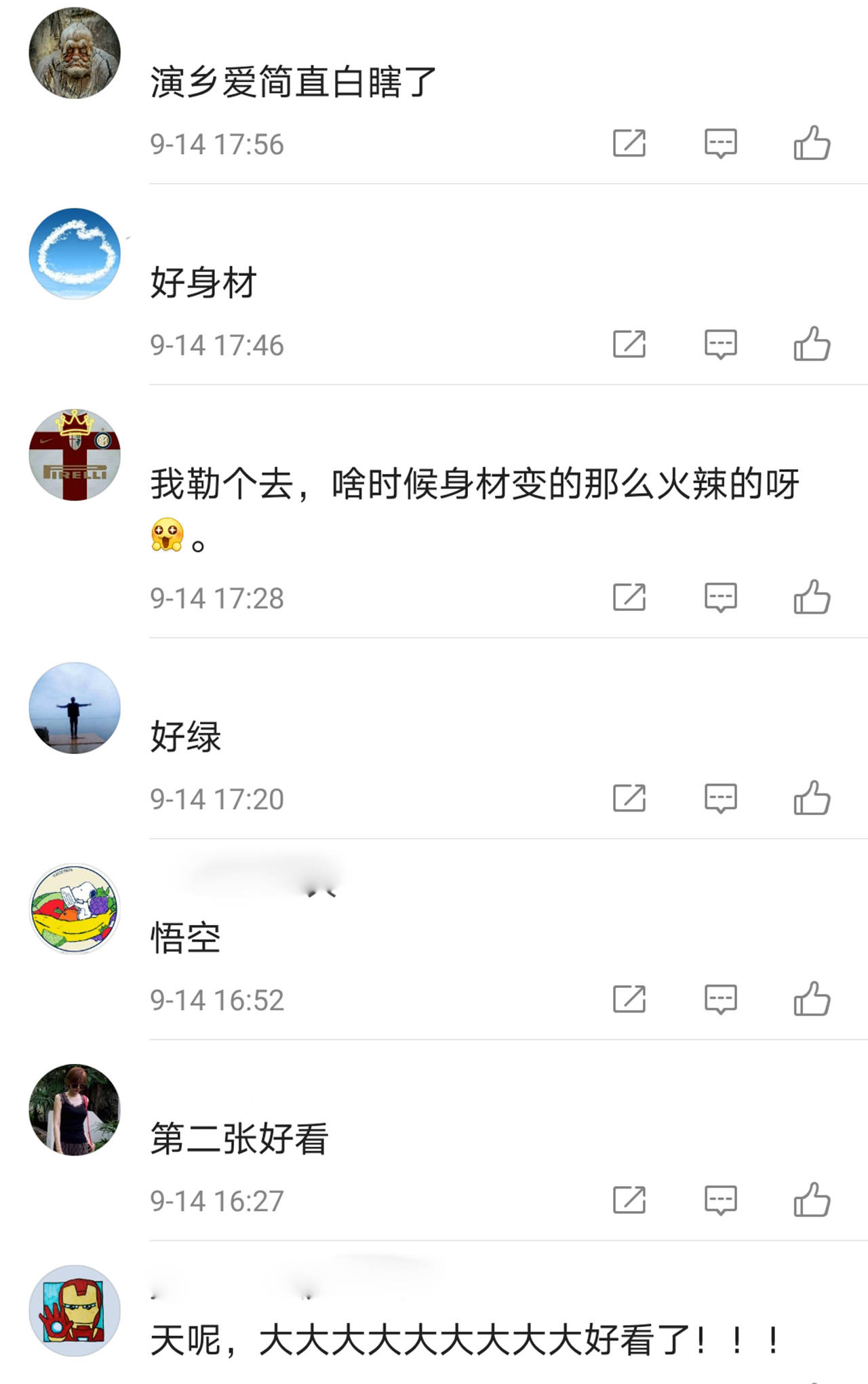Image resolution: width=868 pixels, height=1384 pixels.
Task: Open the share icon beside "好绿"
Action: click(x=630, y=799)
